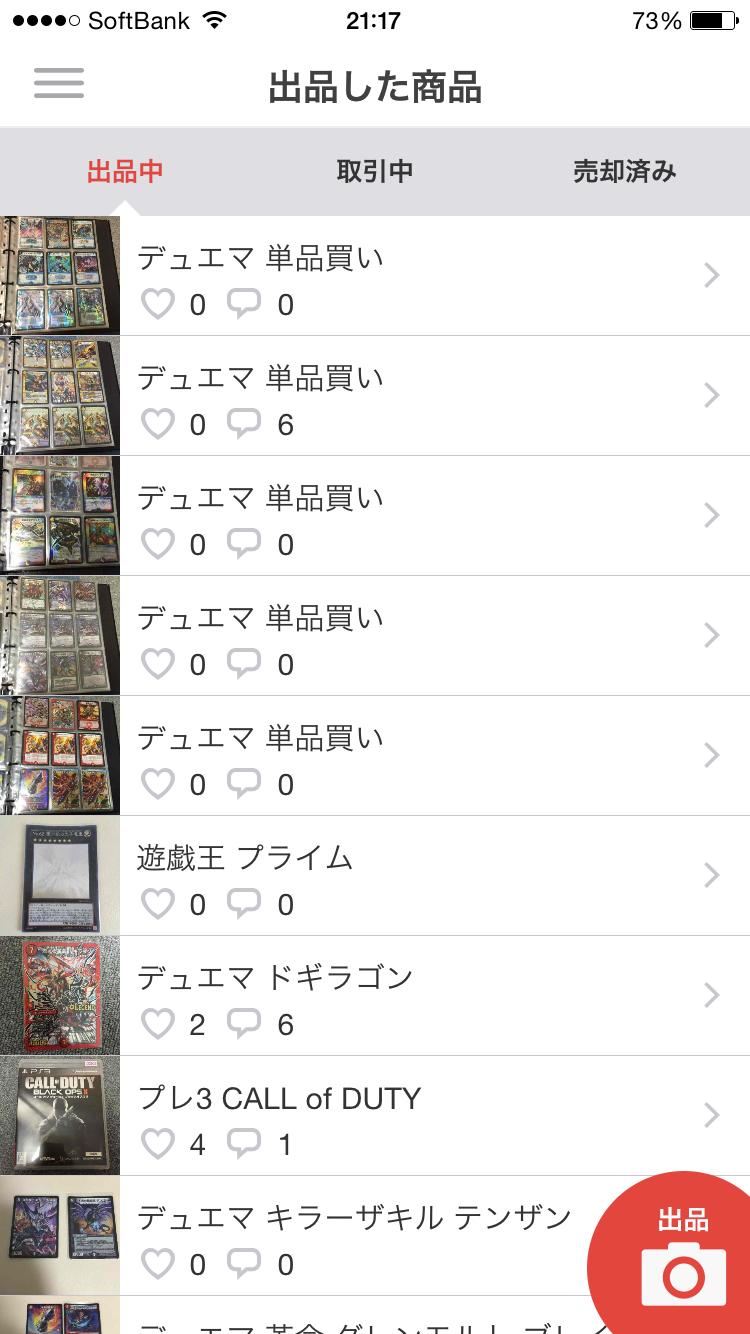
Task: Open the hamburger drawer menu
Action: [x=59, y=83]
